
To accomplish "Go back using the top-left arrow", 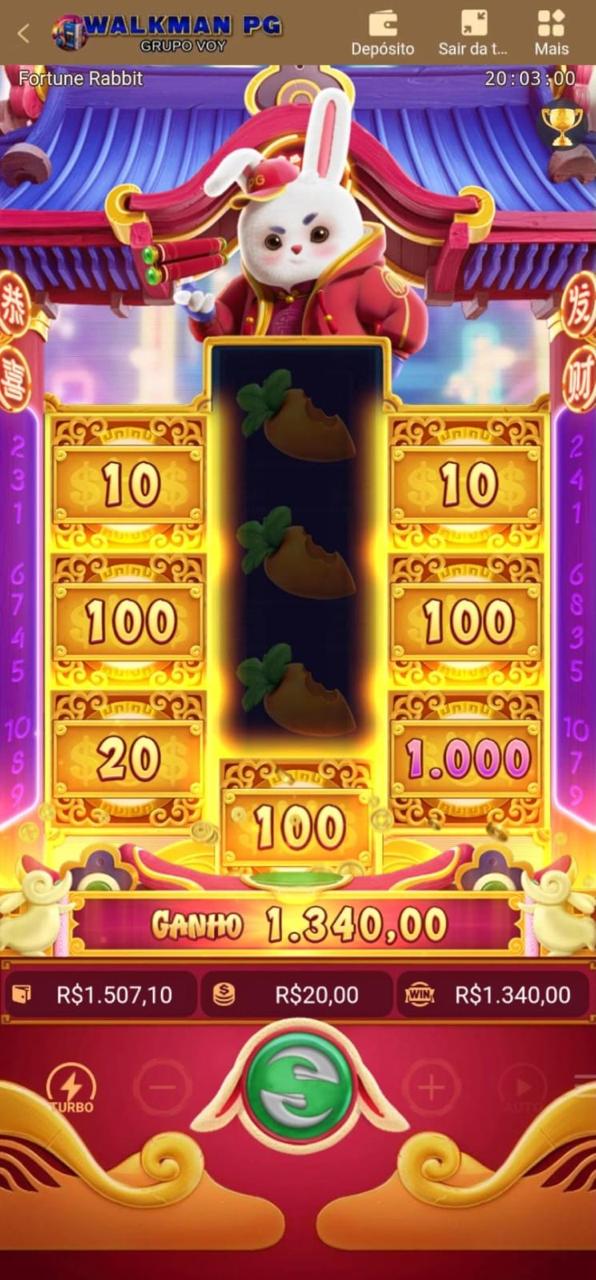I will click(x=24, y=32).
